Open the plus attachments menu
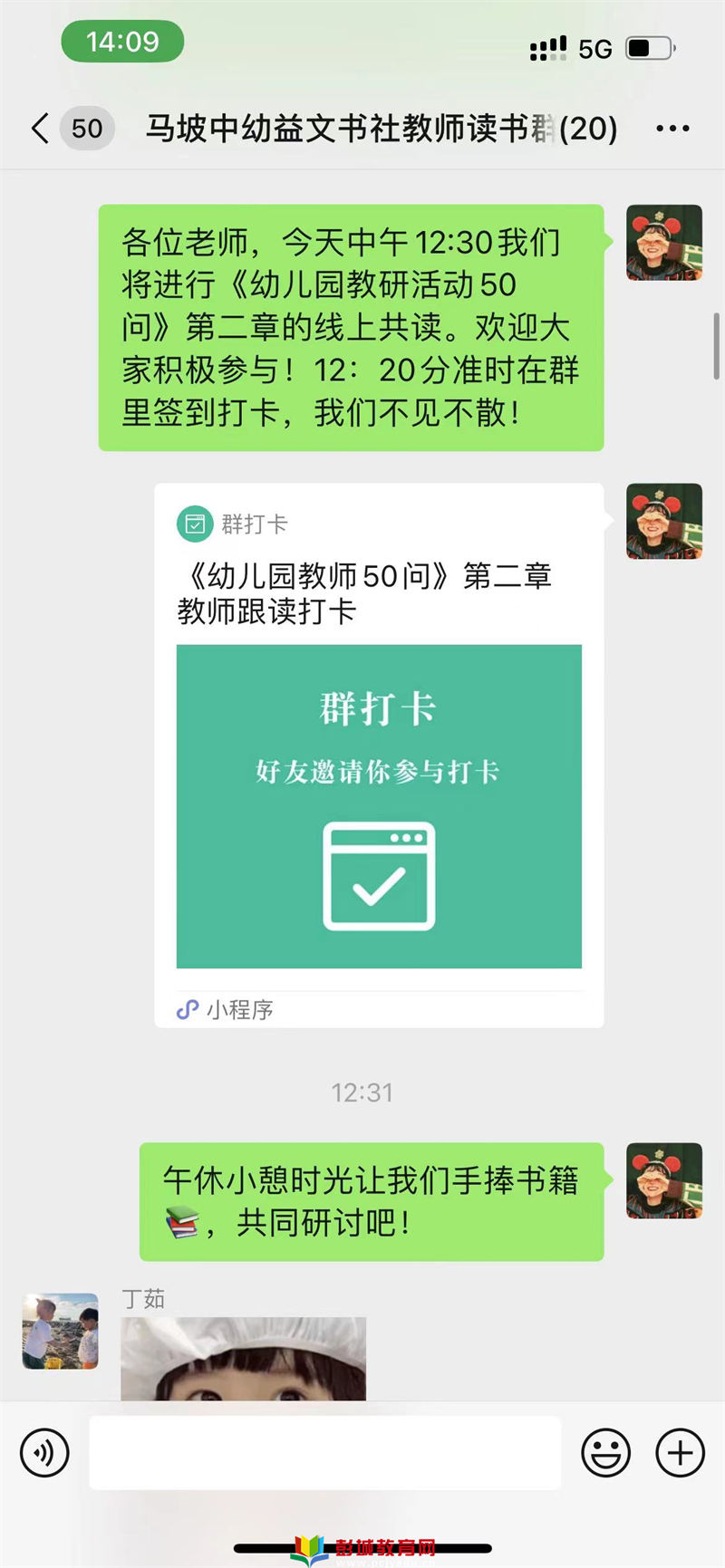 (x=680, y=1453)
